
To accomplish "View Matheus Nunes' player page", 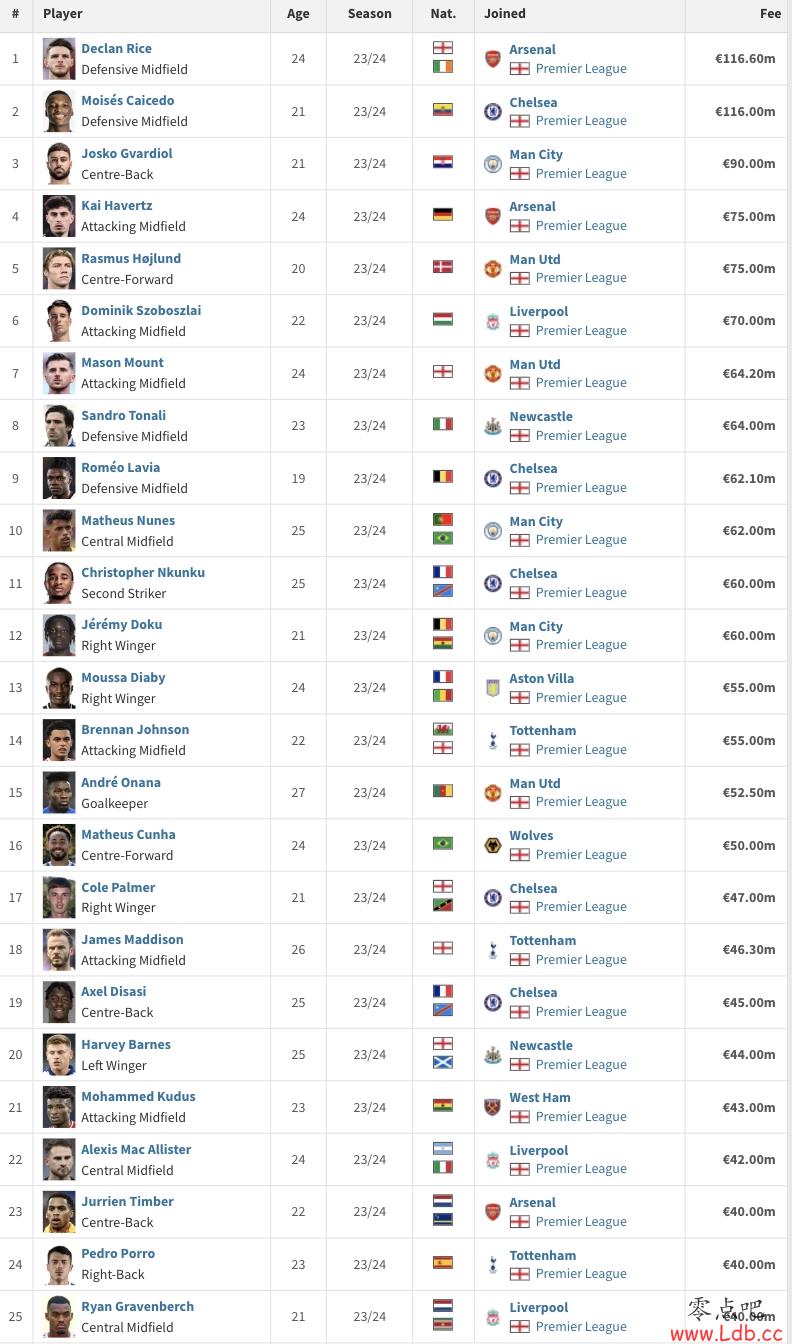I will [128, 520].
